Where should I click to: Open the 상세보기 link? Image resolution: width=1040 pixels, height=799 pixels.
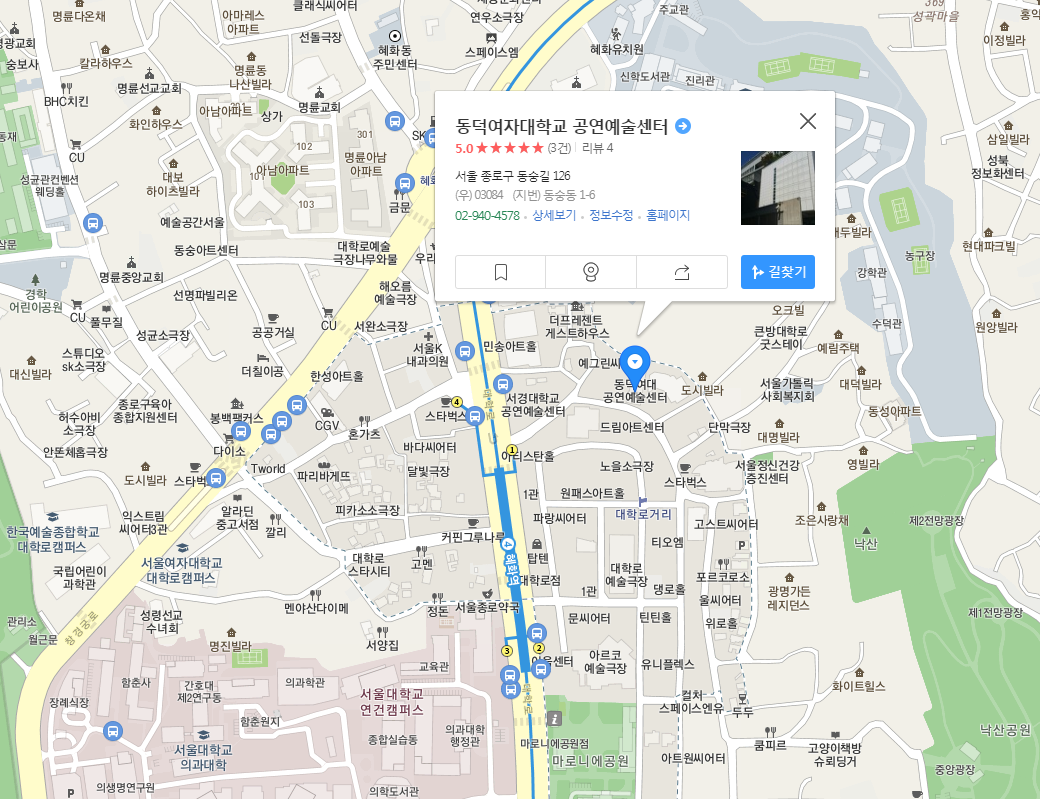coord(554,215)
